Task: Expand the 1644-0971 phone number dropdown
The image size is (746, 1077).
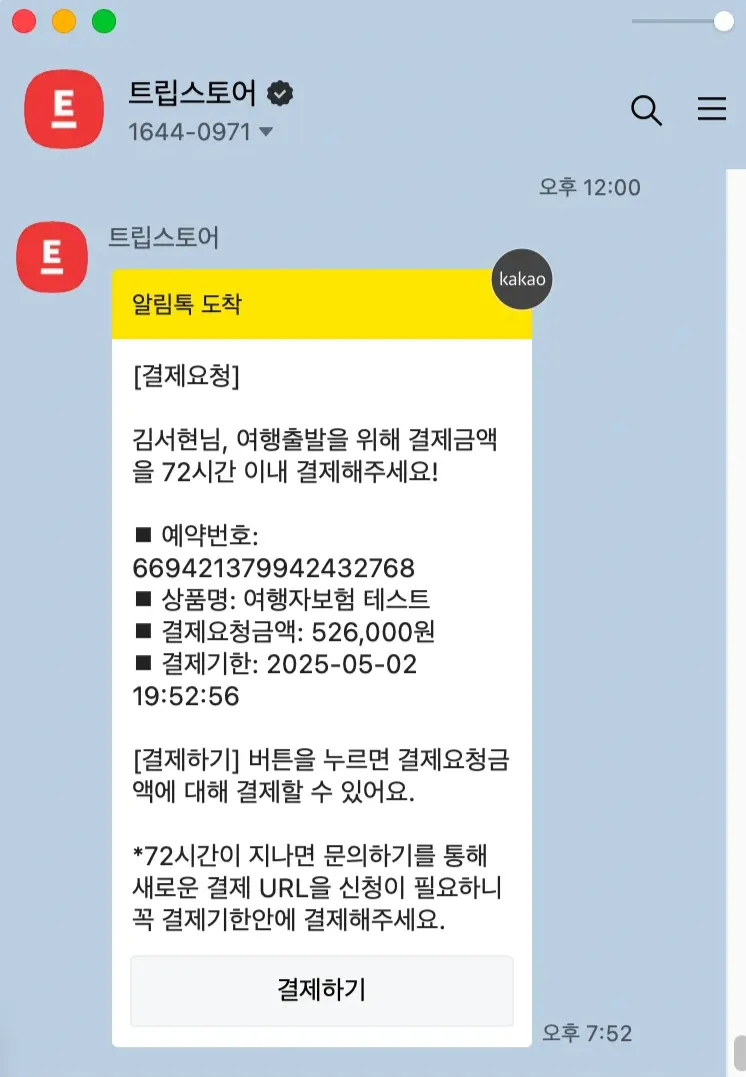Action: coord(266,132)
